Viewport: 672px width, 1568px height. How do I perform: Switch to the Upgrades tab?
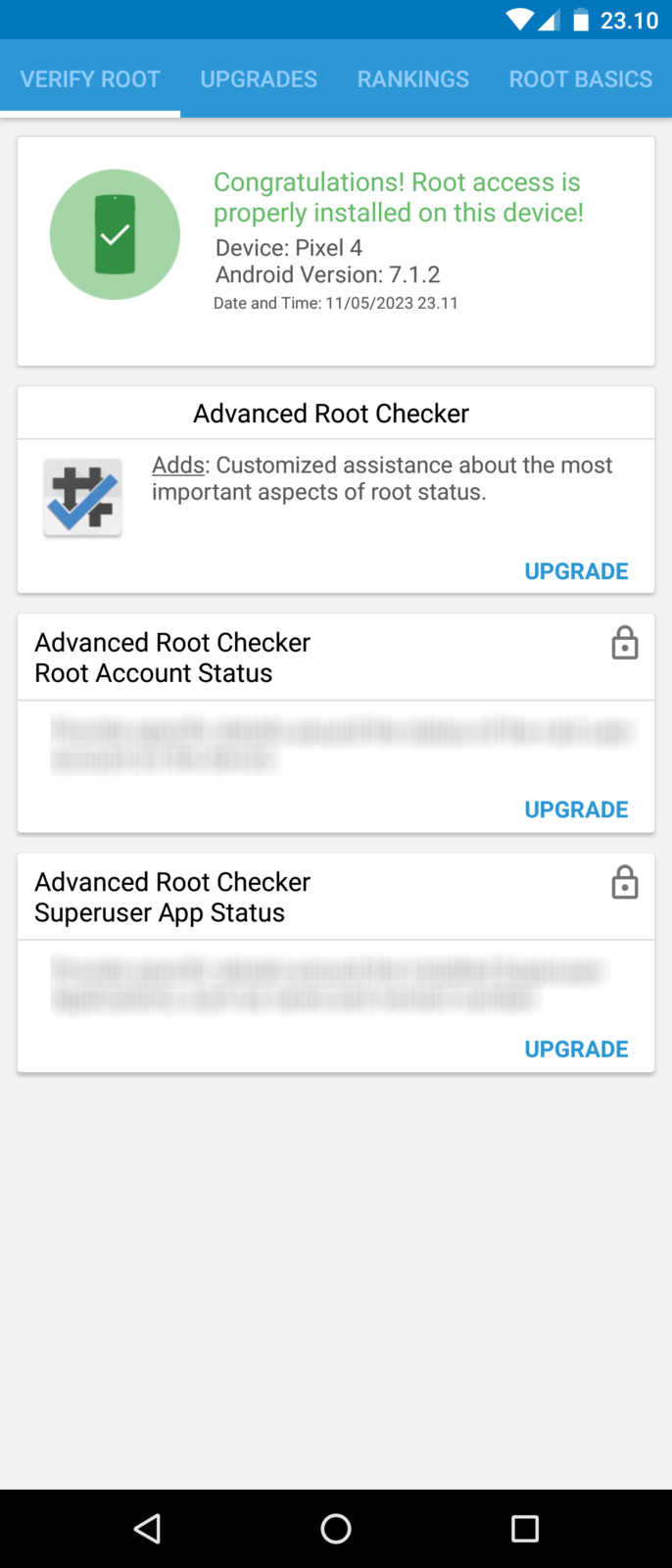pos(259,79)
